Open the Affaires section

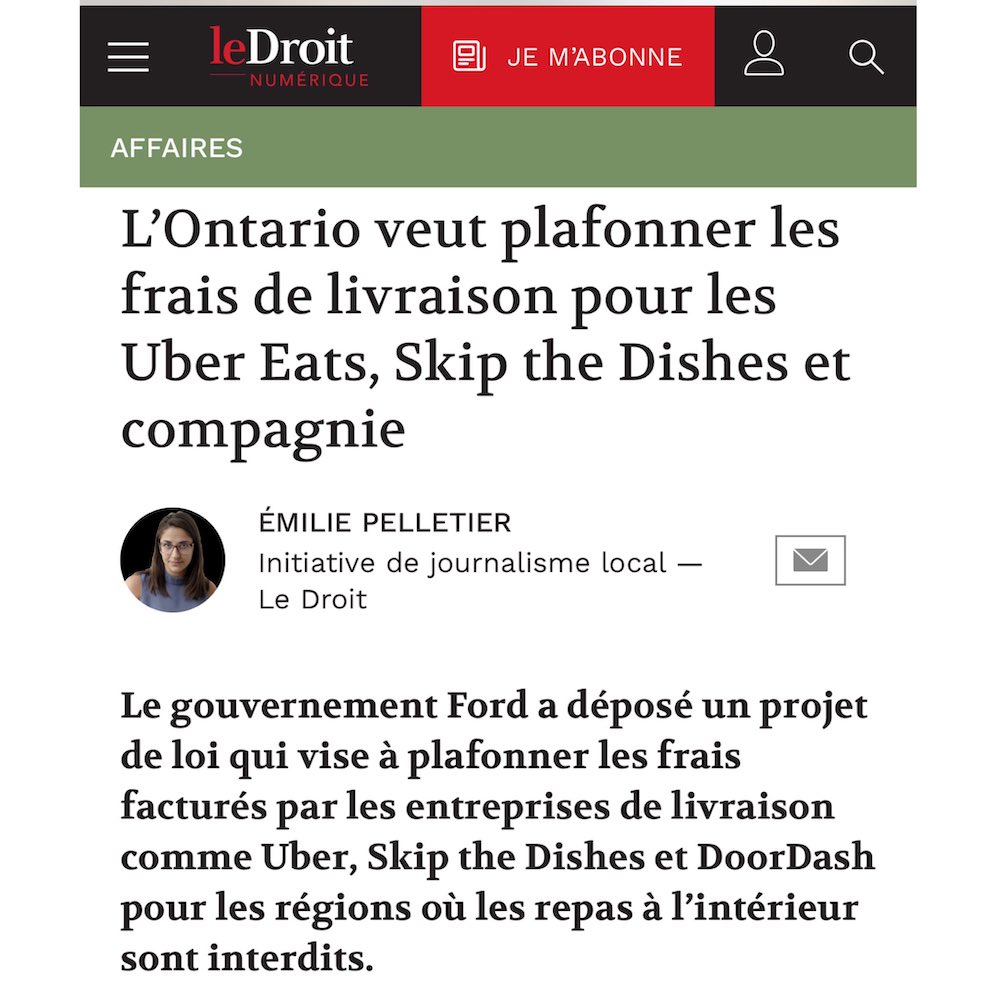point(177,148)
